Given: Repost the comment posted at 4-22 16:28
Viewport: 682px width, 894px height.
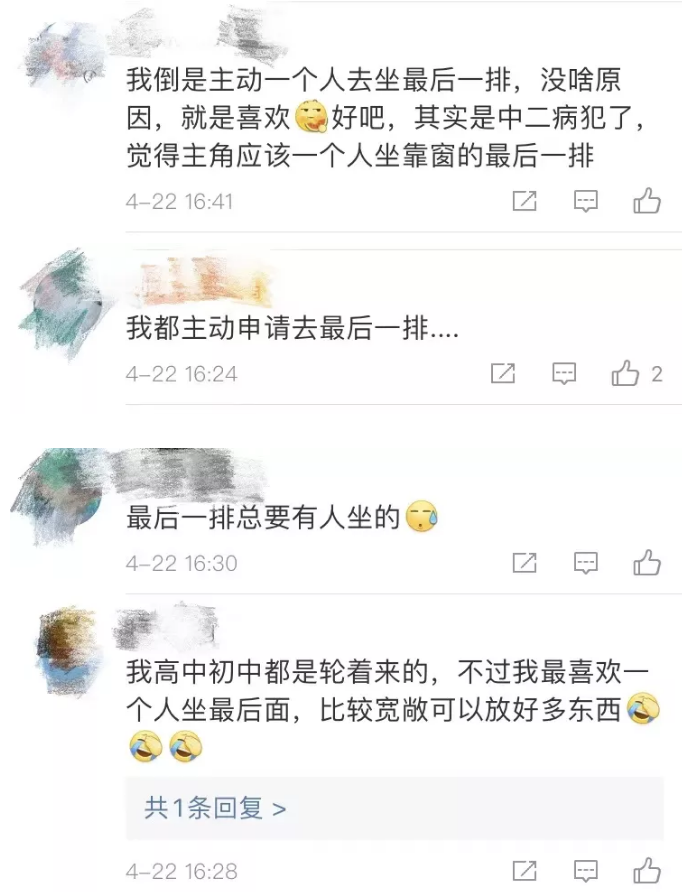Looking at the screenshot, I should (525, 870).
